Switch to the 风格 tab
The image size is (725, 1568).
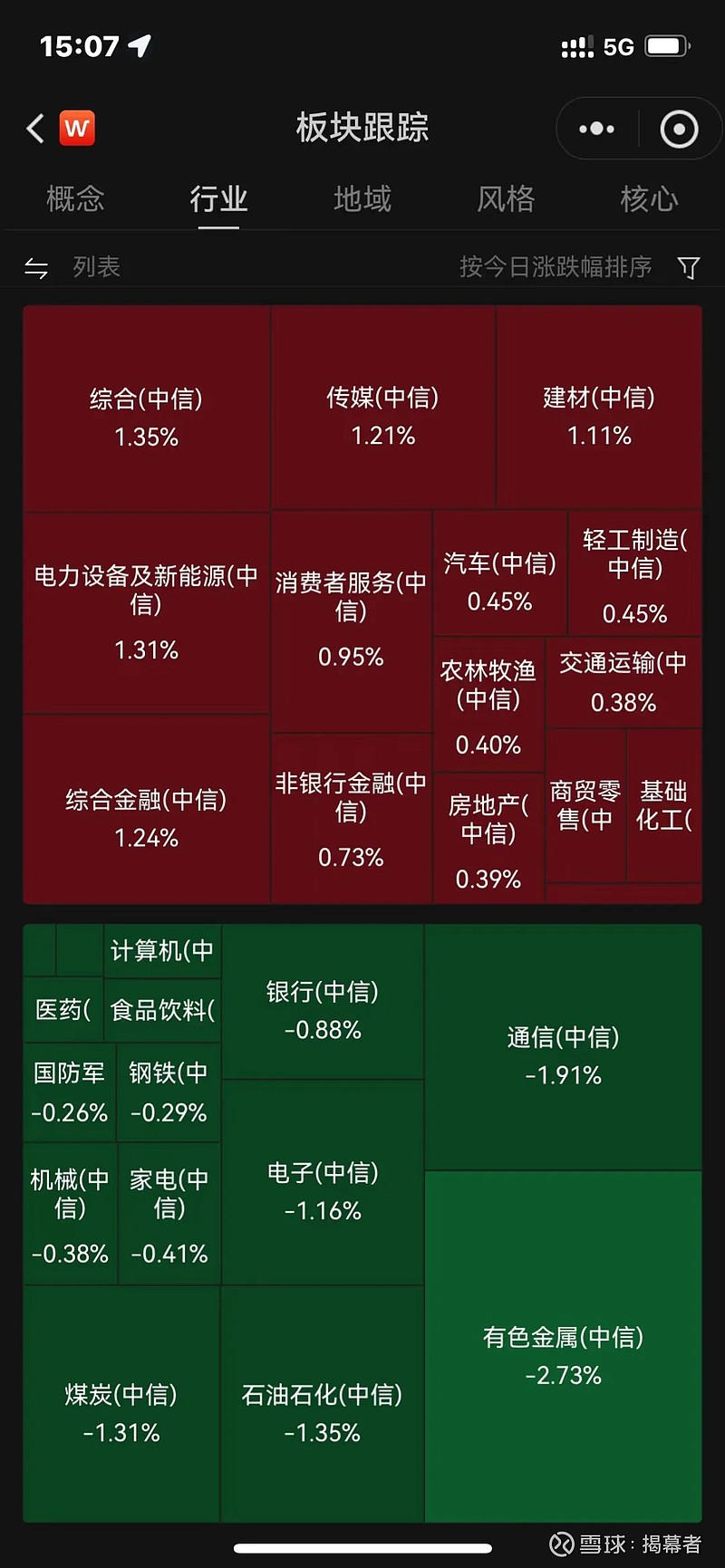[x=506, y=198]
